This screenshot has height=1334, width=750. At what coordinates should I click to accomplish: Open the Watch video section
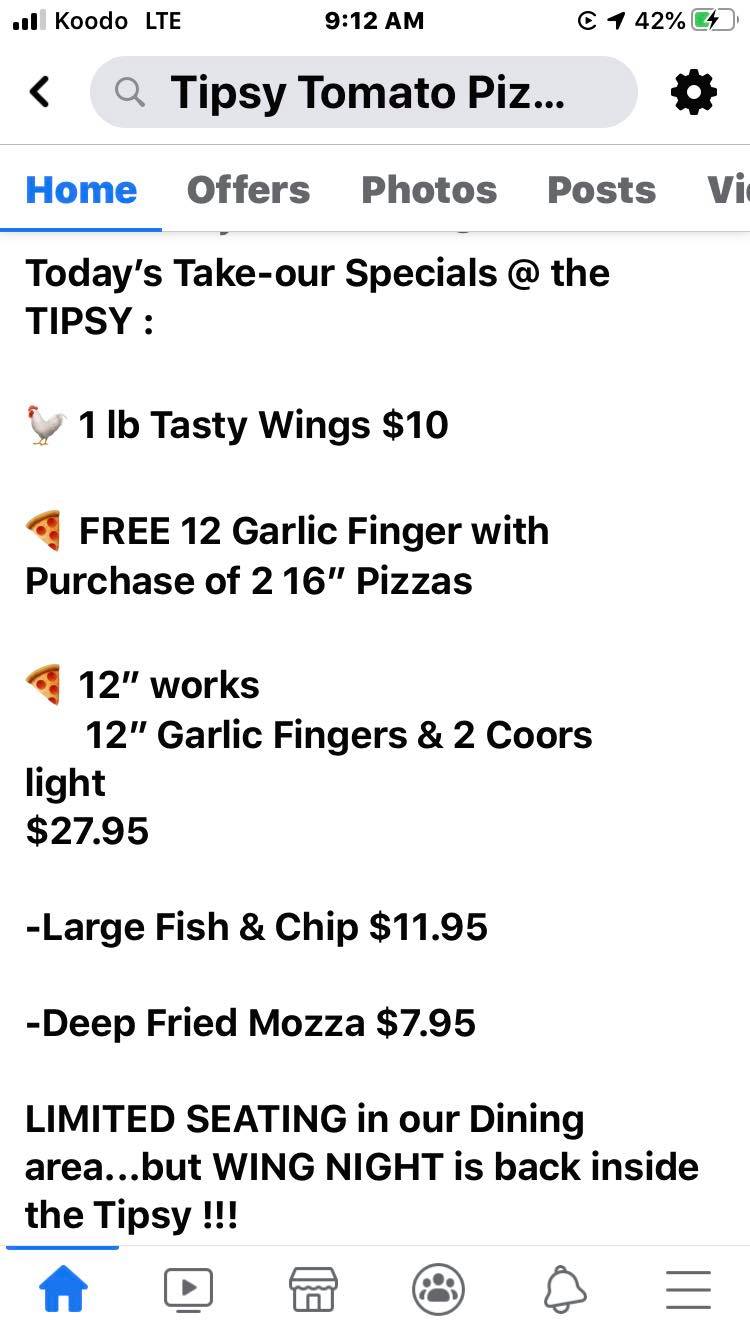188,1289
